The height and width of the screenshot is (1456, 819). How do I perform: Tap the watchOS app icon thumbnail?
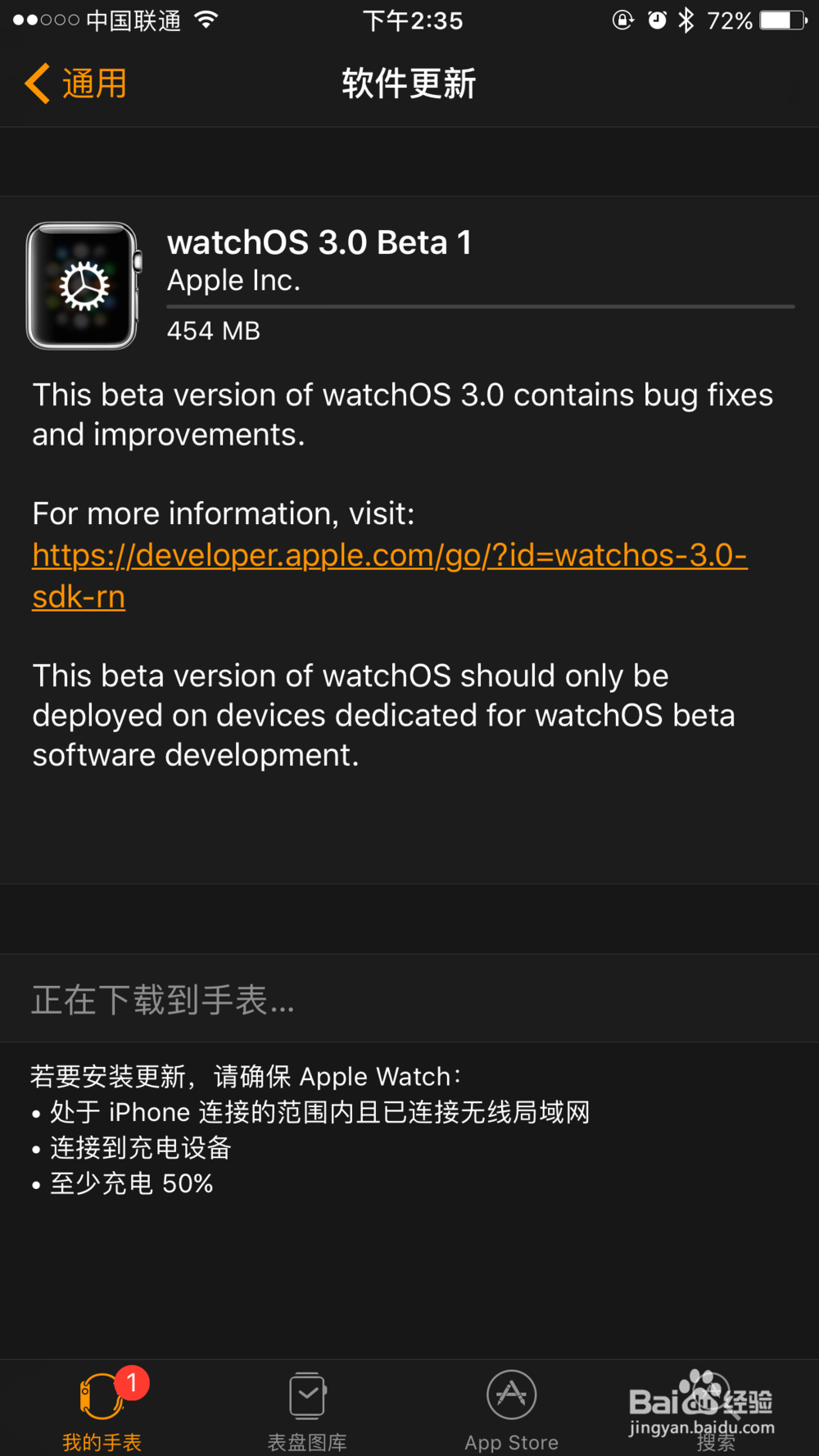(82, 285)
